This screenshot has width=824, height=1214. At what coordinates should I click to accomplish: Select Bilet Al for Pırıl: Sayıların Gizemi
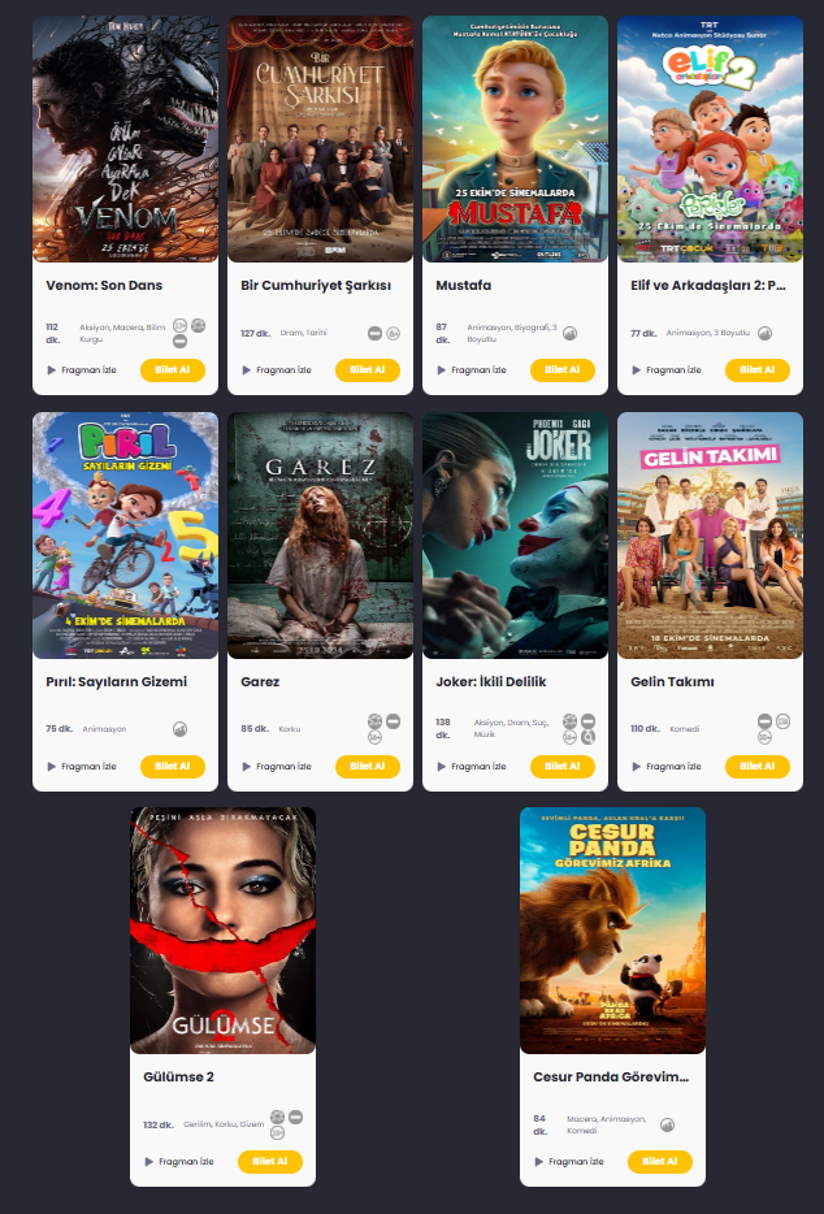pos(172,767)
